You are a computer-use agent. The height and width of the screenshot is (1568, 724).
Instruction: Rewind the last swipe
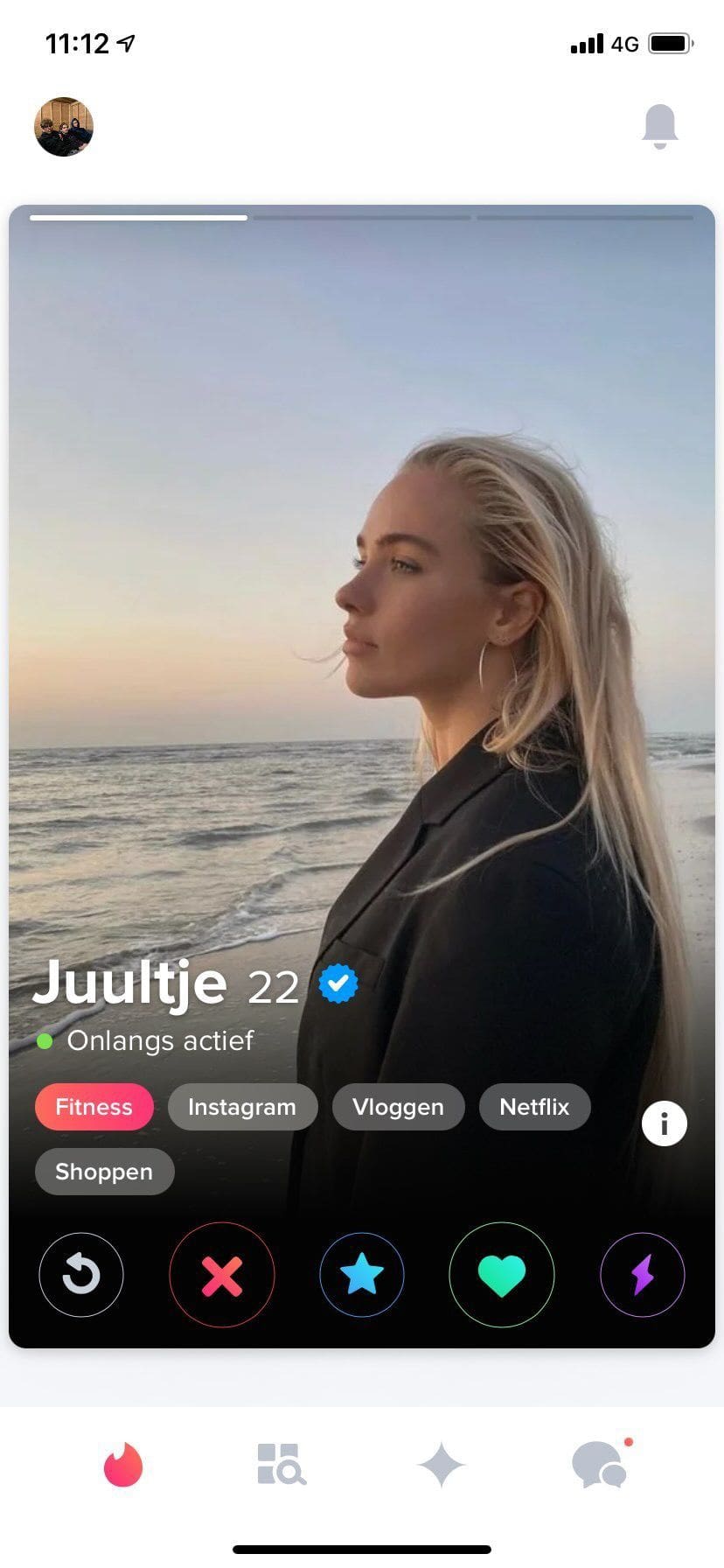pyautogui.click(x=81, y=1274)
